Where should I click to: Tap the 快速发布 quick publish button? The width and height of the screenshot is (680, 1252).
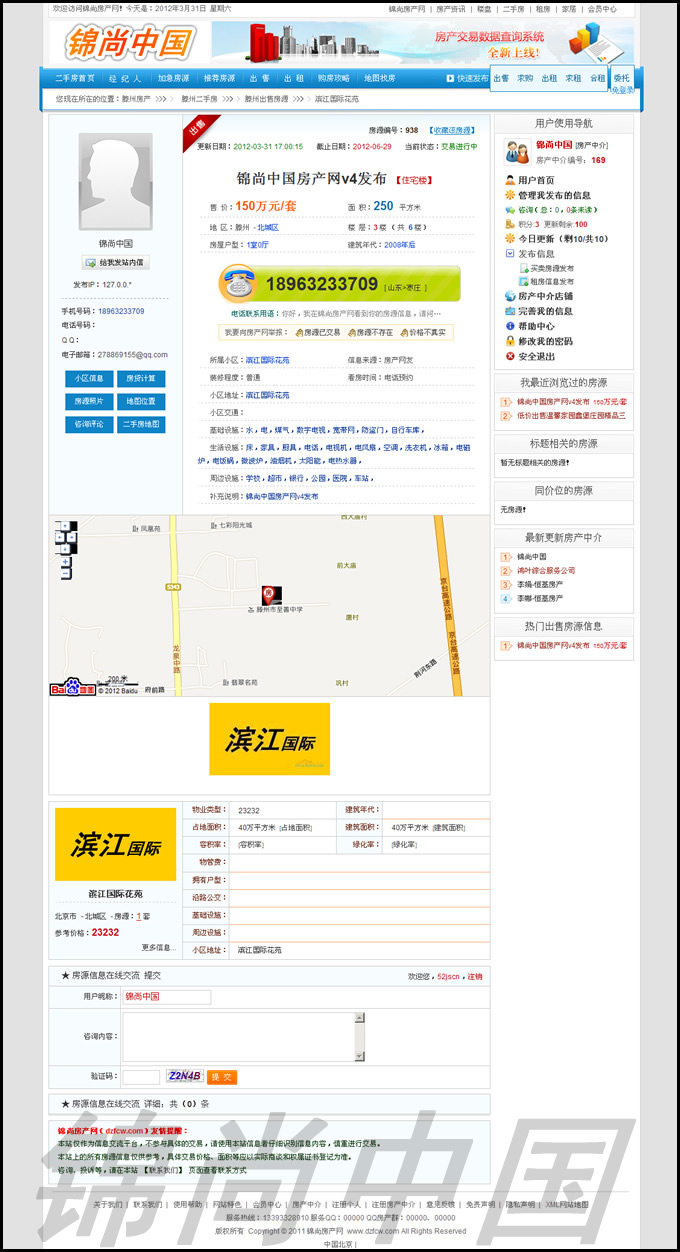click(x=468, y=78)
